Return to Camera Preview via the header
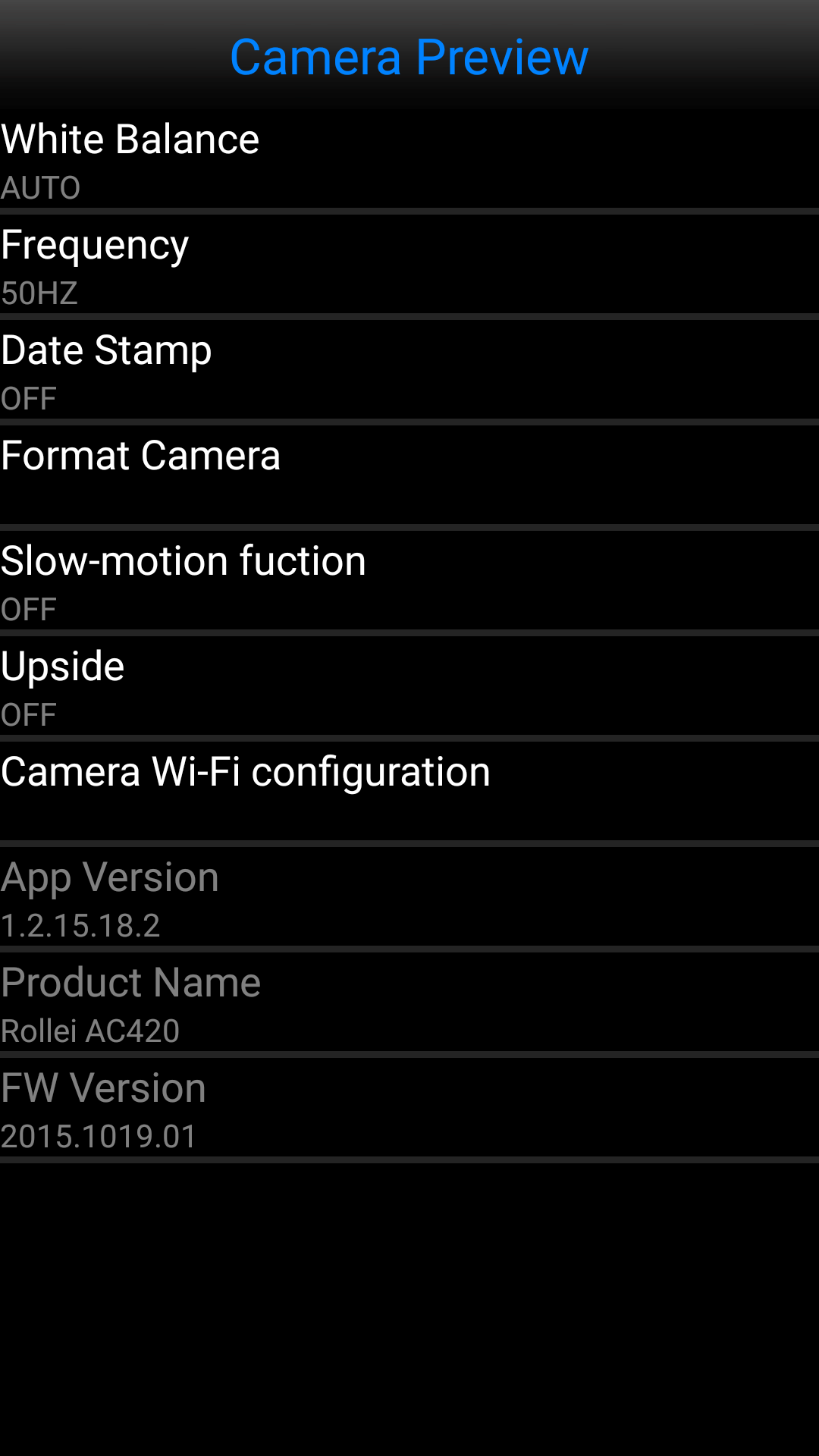The image size is (819, 1456). pyautogui.click(x=409, y=57)
